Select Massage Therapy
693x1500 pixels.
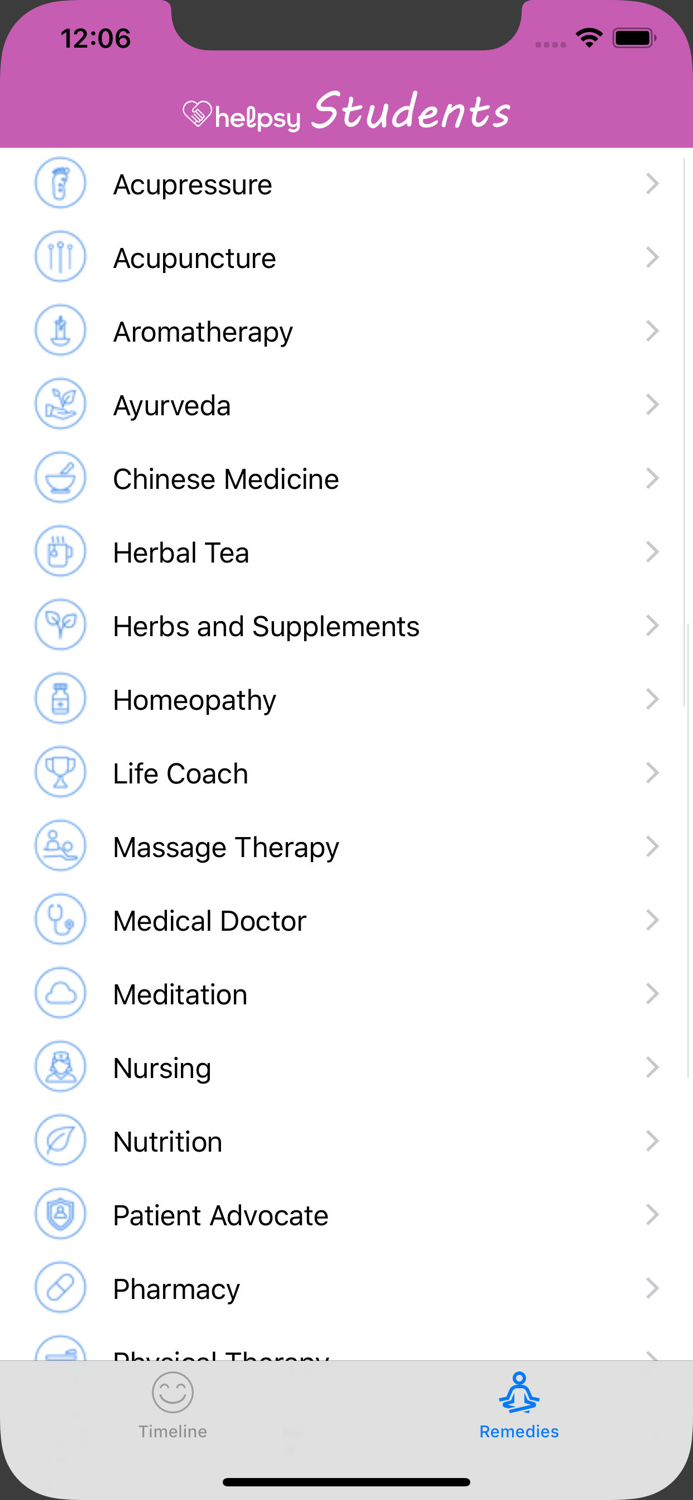pos(346,847)
